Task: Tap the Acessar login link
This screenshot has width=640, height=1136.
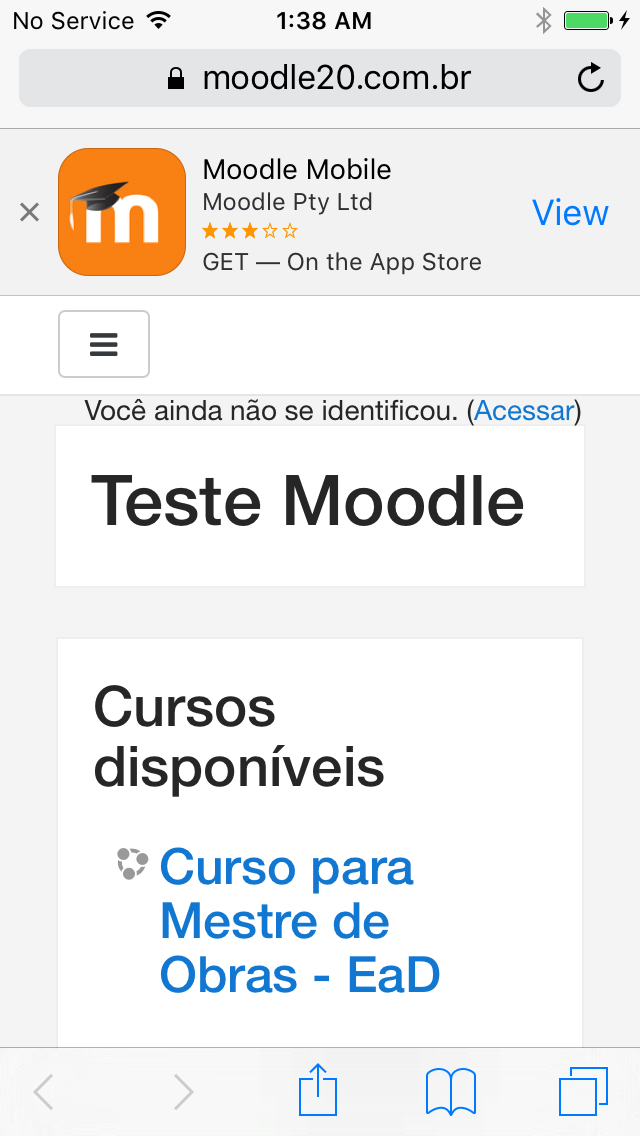Action: pos(524,411)
